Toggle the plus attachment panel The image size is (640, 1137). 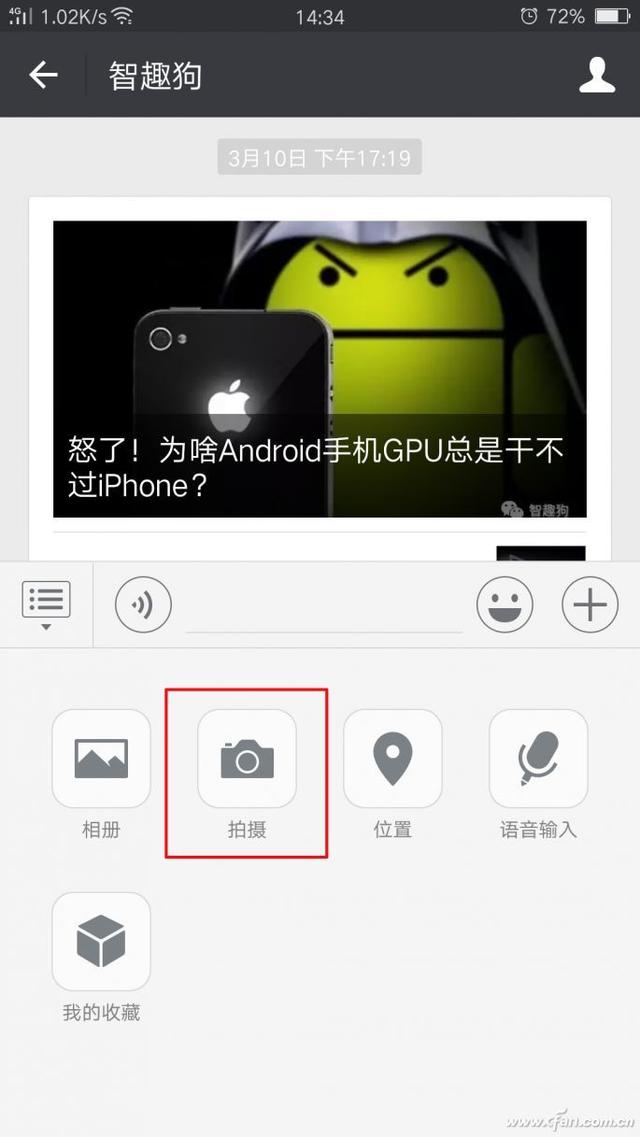point(590,605)
